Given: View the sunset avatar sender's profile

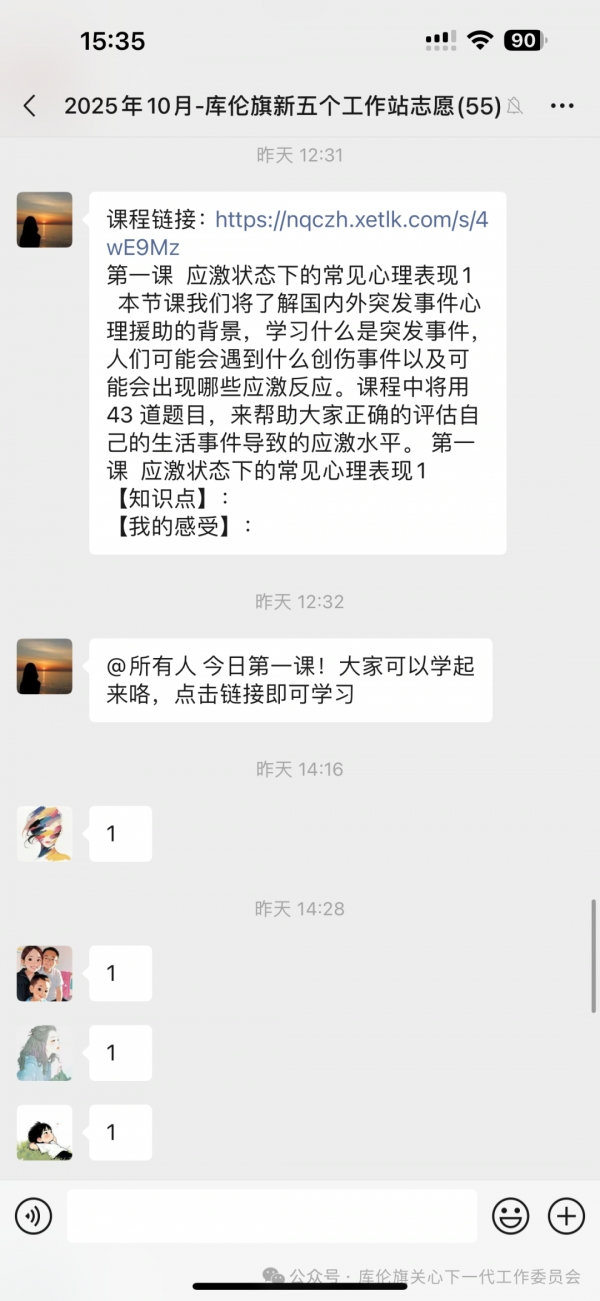Looking at the screenshot, I should coord(45,220).
